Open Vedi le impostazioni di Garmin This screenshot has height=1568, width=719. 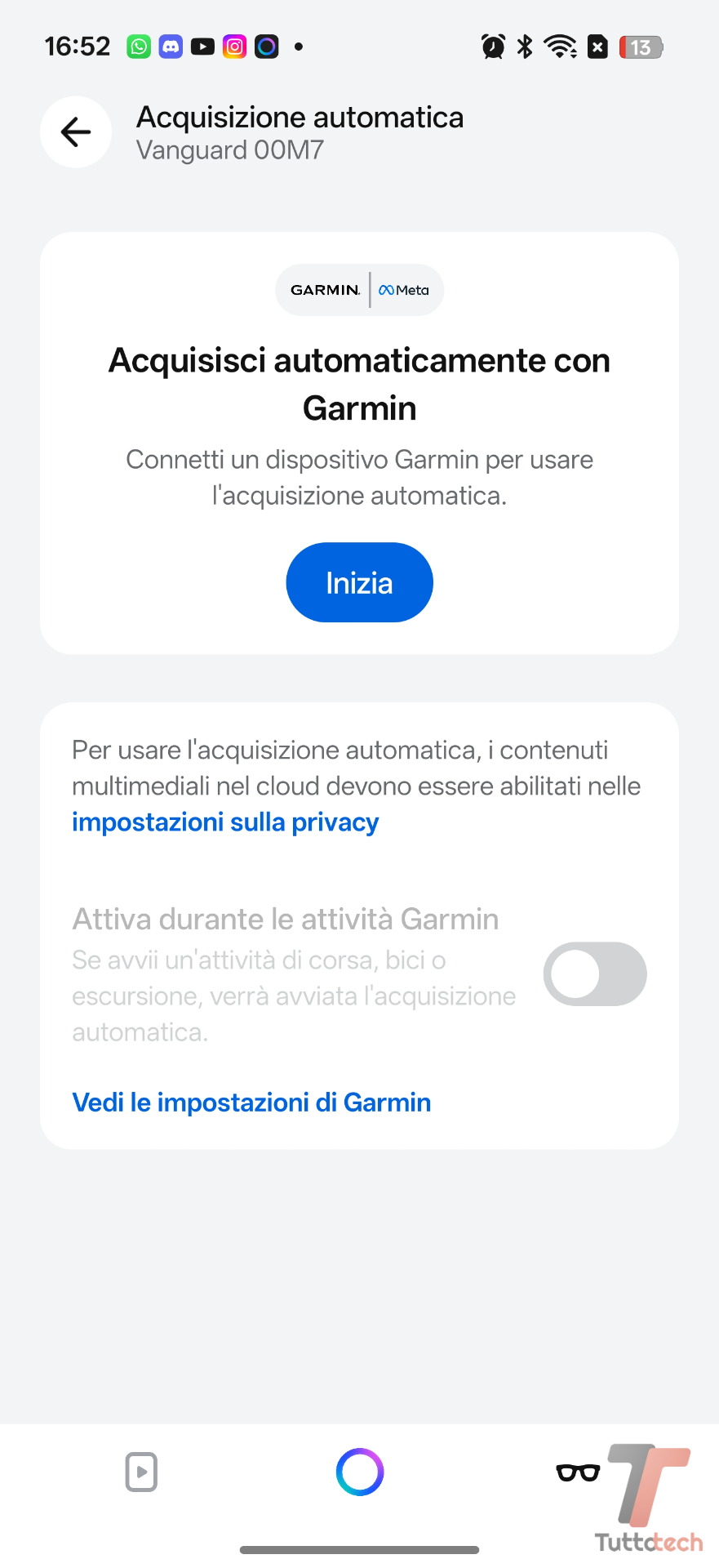click(251, 1102)
